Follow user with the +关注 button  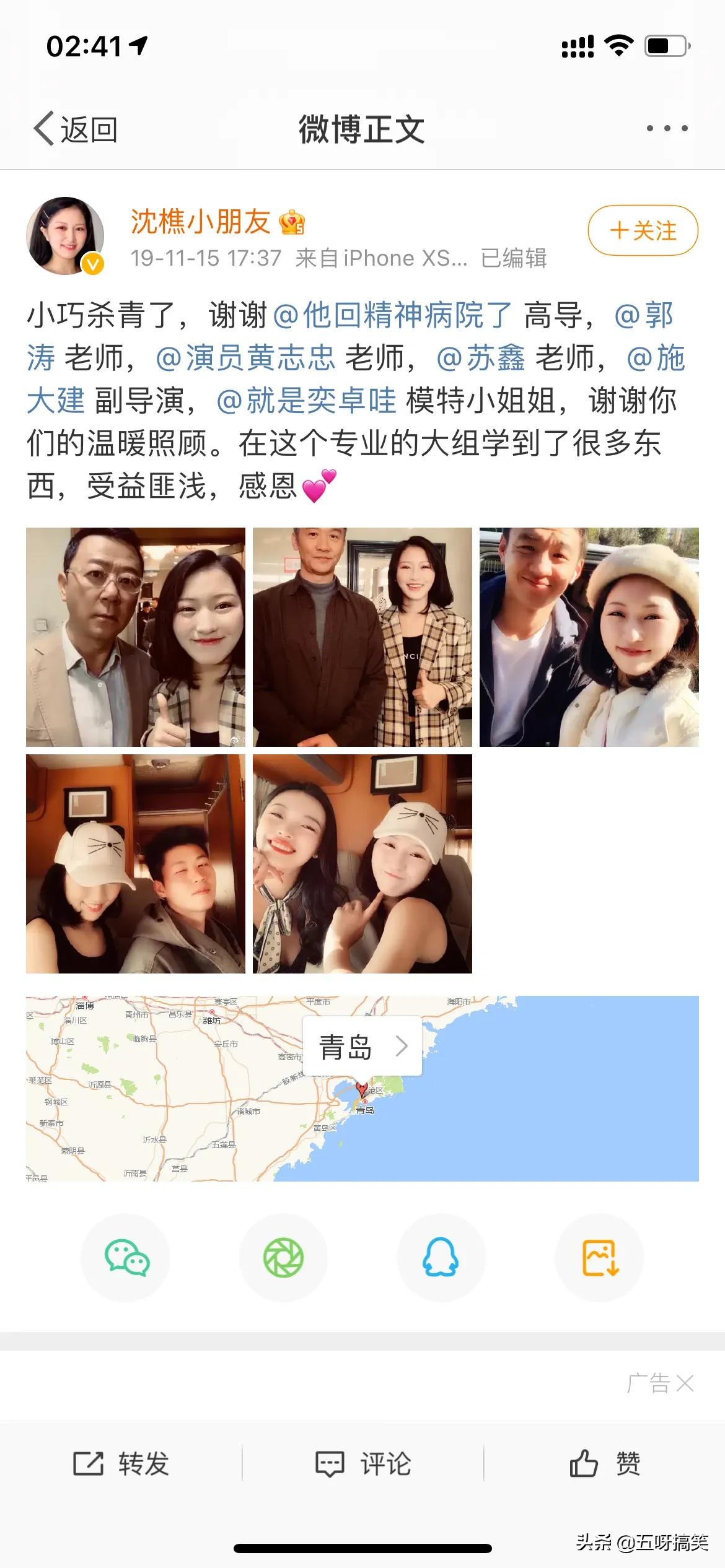tap(643, 231)
